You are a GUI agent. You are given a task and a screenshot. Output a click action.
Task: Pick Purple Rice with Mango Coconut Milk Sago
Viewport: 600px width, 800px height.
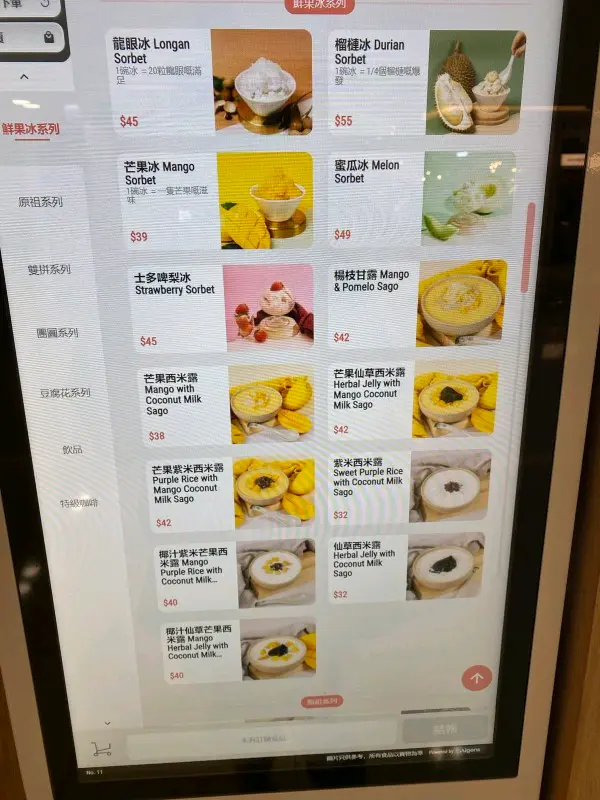tap(233, 494)
